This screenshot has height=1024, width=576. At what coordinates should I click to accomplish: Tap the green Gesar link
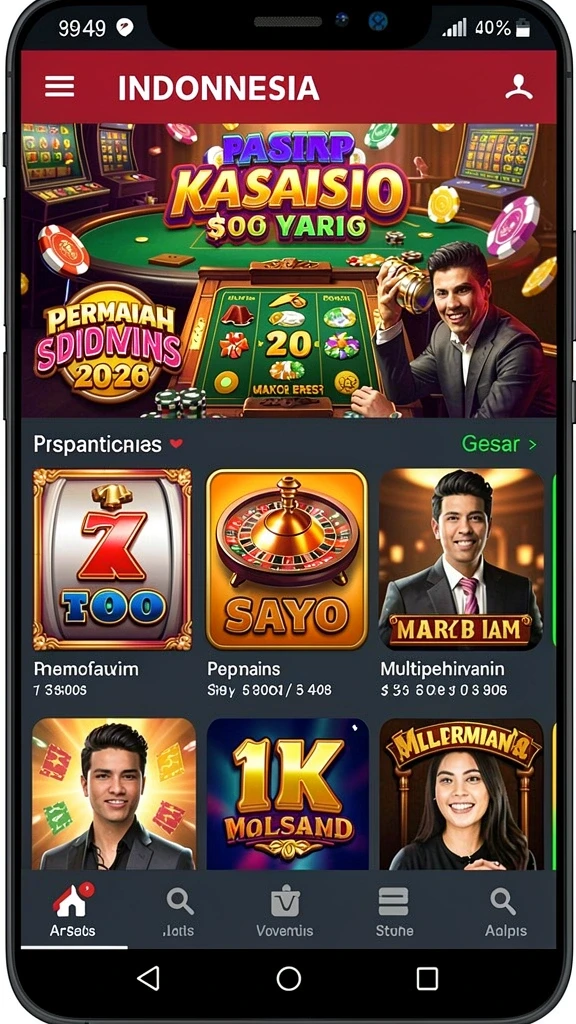(x=500, y=445)
